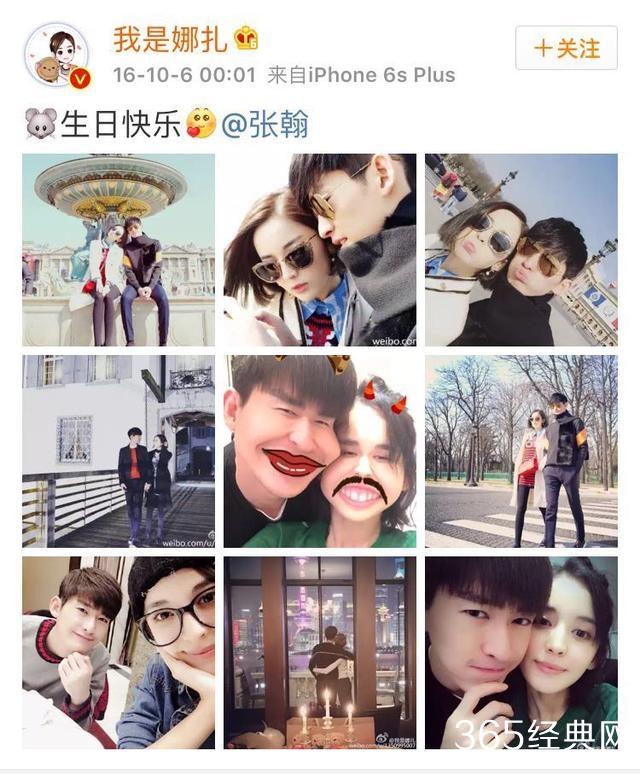Open the candlelit night-view window photo
The image size is (640, 774).
(319, 652)
